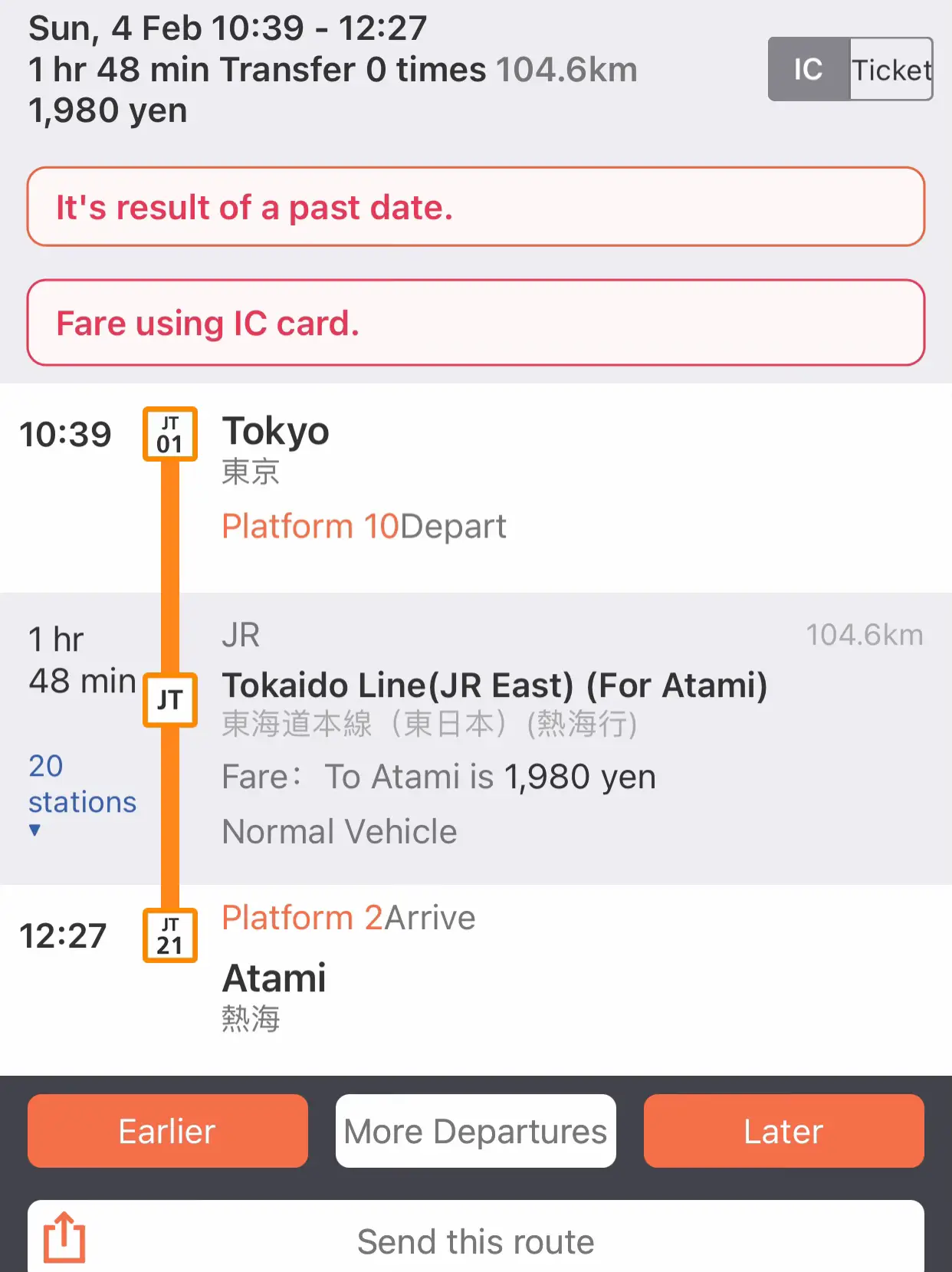Switch fare display to IC
Screen dimensions: 952x1272
click(x=809, y=69)
